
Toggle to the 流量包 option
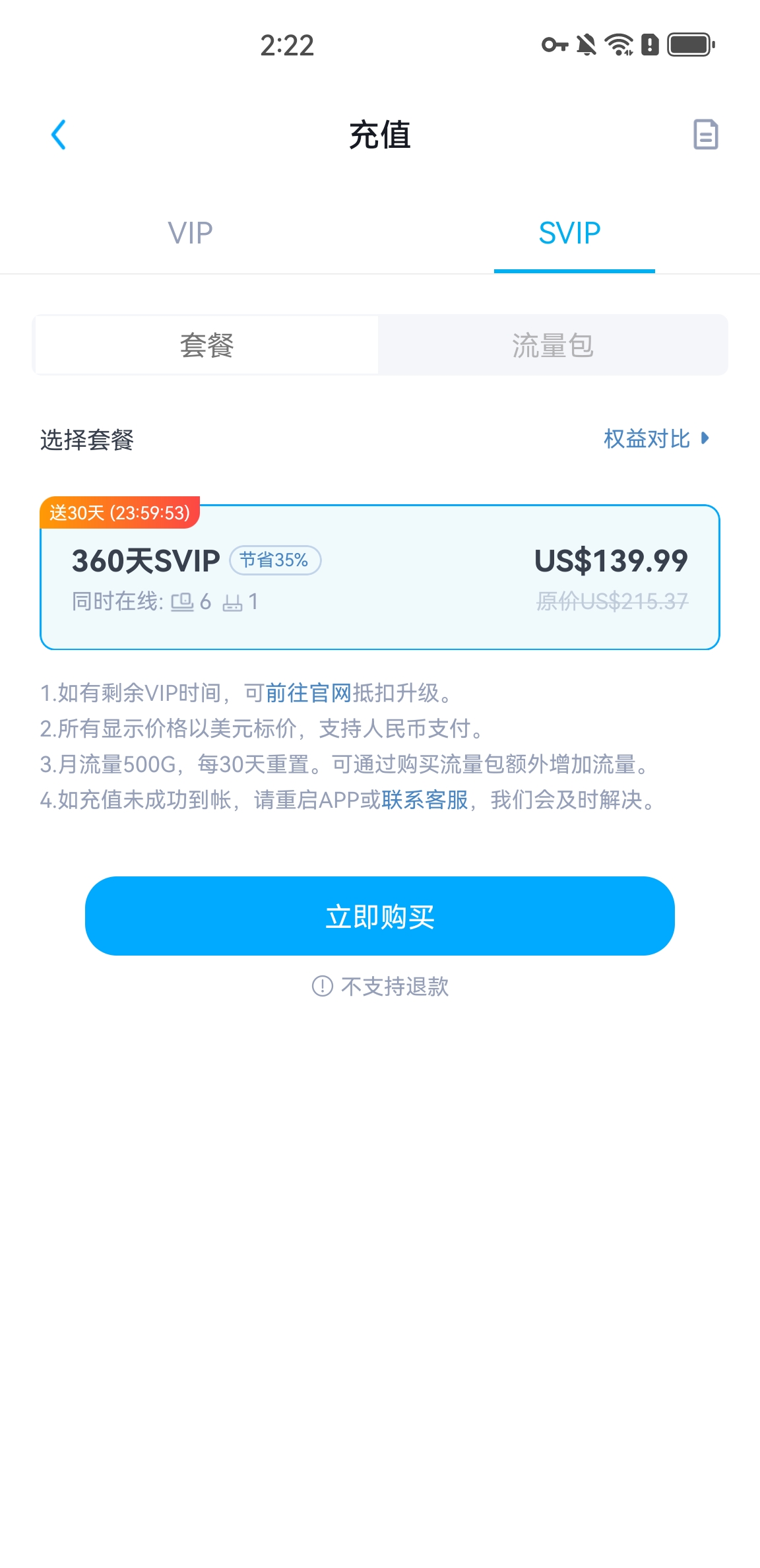tap(555, 344)
